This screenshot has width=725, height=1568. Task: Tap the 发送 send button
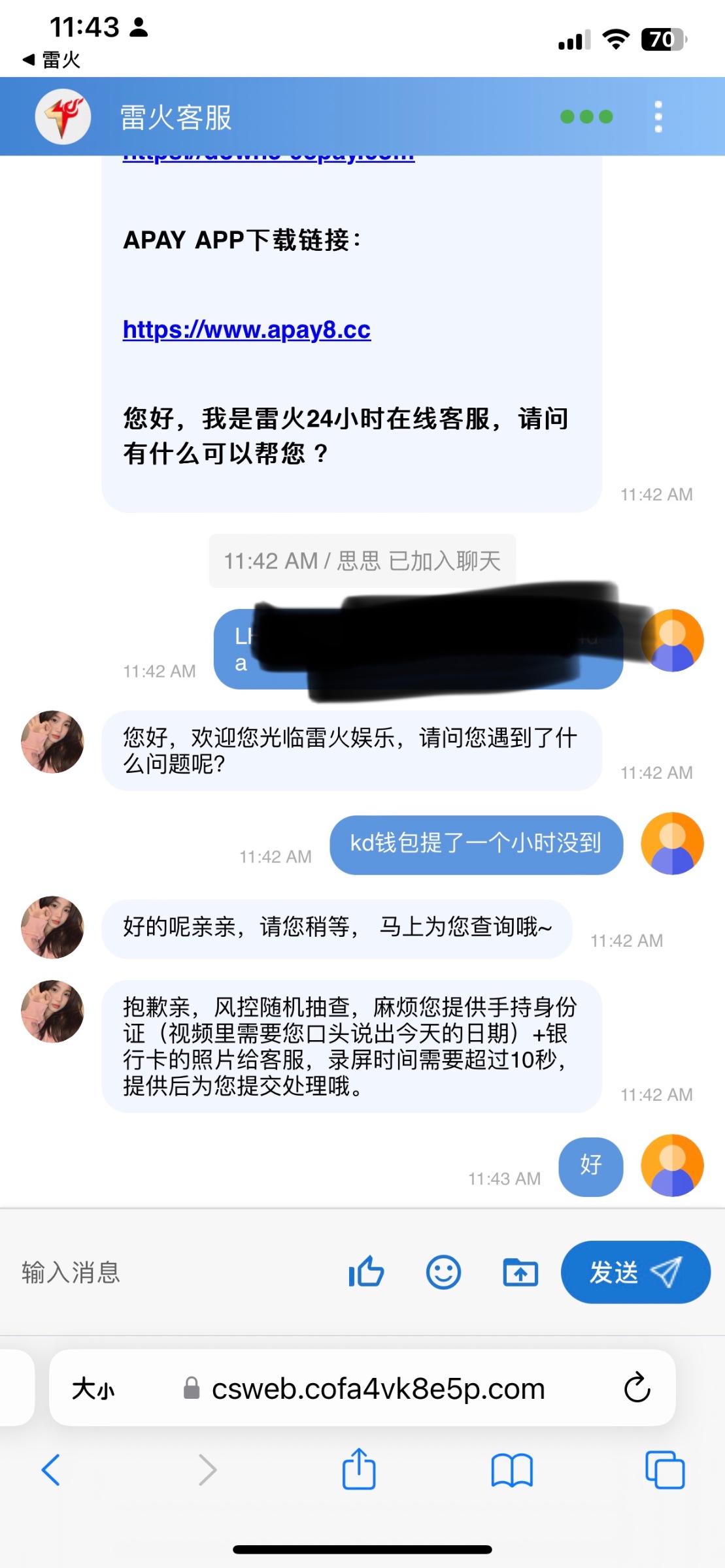[635, 1272]
